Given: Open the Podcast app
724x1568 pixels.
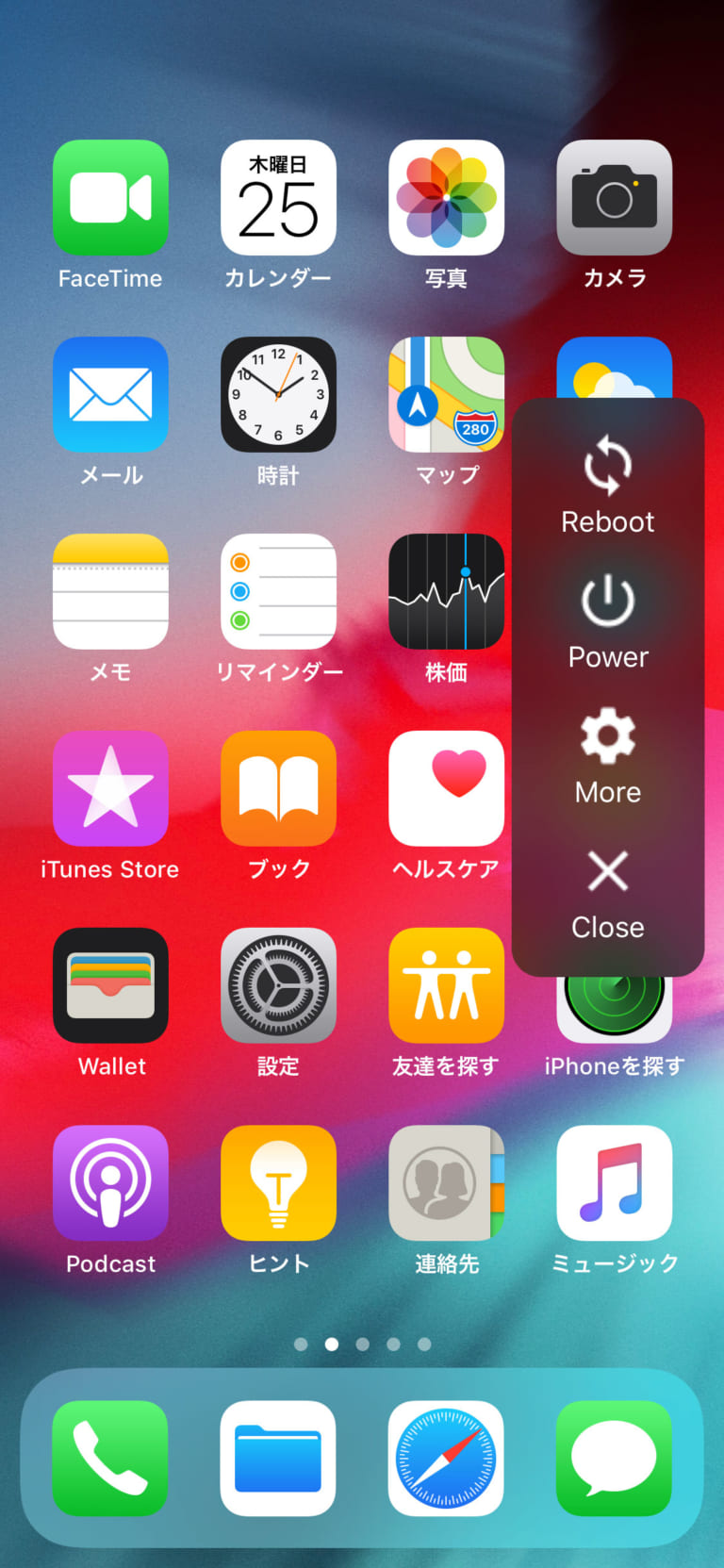Looking at the screenshot, I should pyautogui.click(x=110, y=1182).
